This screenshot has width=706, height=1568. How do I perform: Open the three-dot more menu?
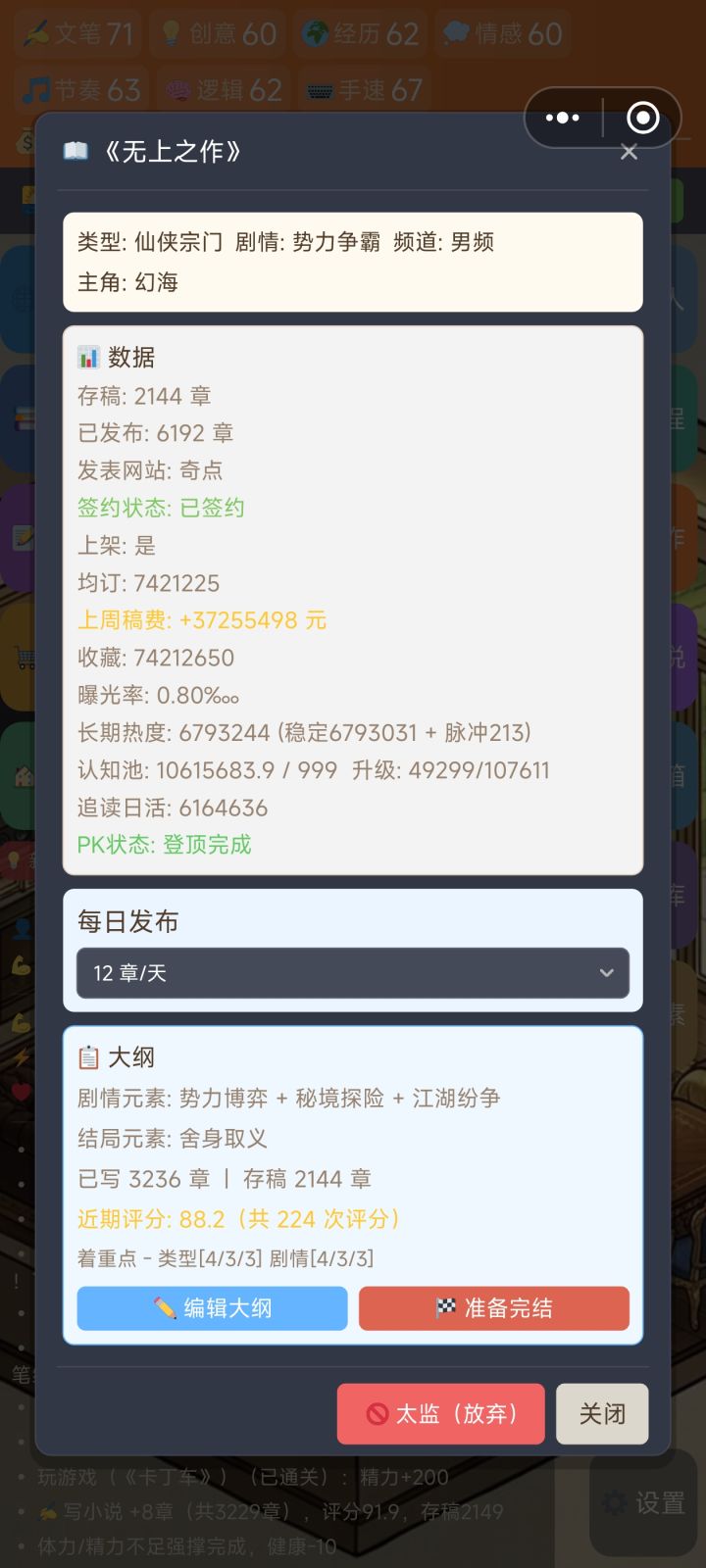click(562, 117)
